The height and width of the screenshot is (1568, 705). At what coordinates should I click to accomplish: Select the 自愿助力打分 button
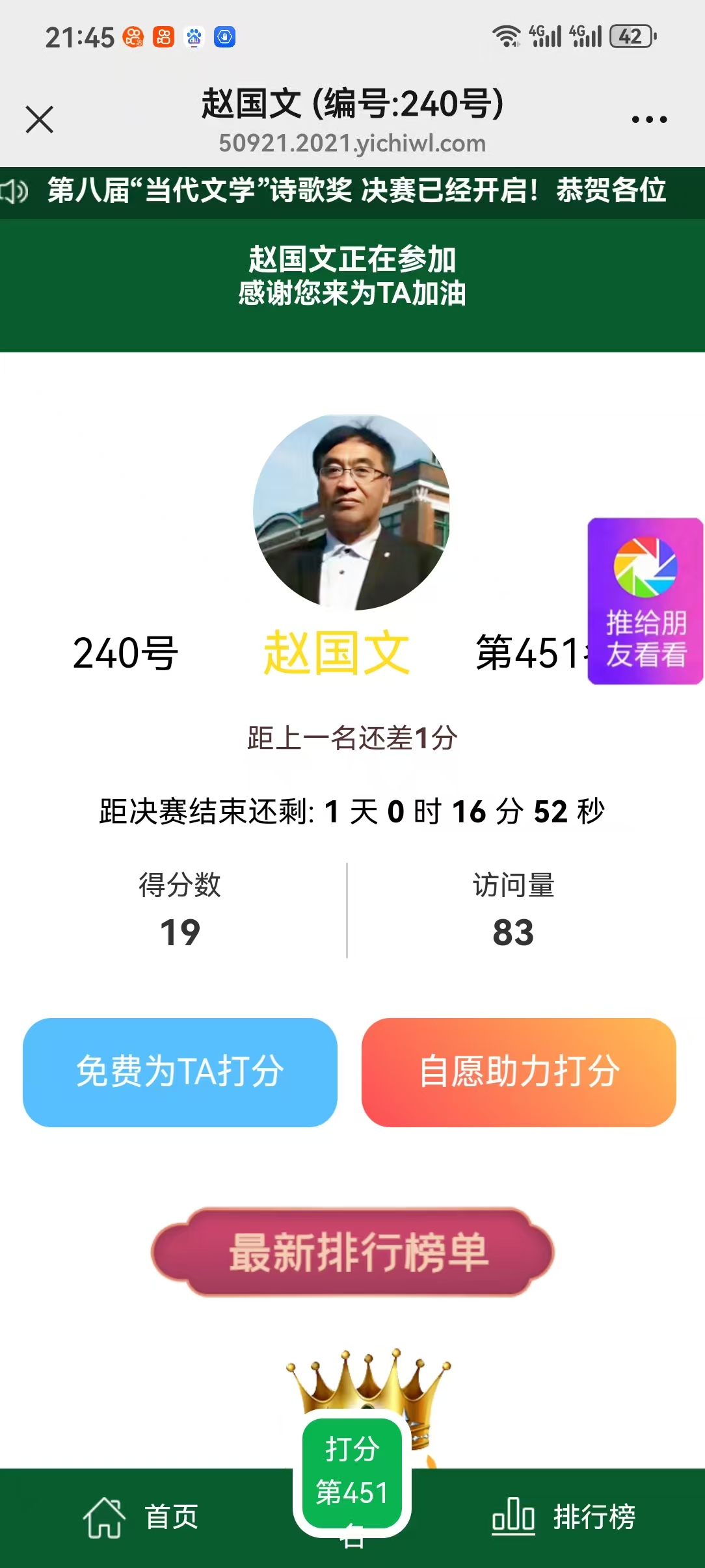[x=518, y=1072]
